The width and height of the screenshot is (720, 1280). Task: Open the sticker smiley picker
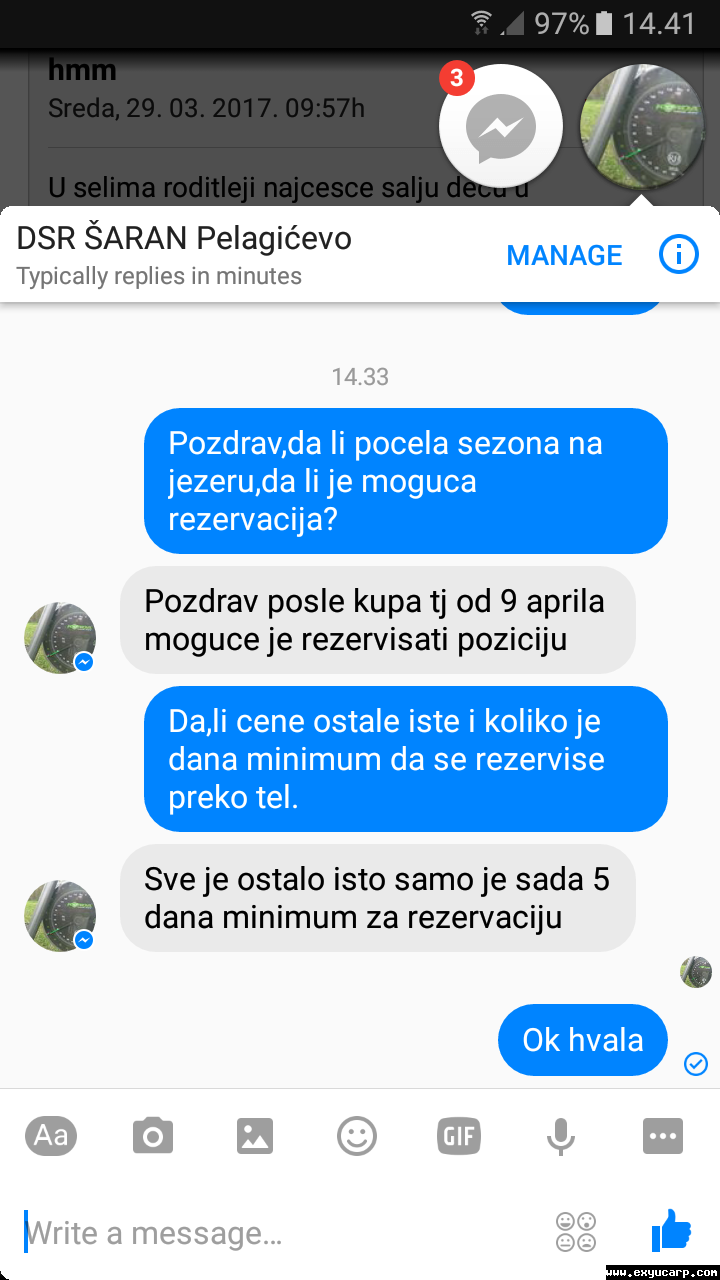coord(357,1135)
